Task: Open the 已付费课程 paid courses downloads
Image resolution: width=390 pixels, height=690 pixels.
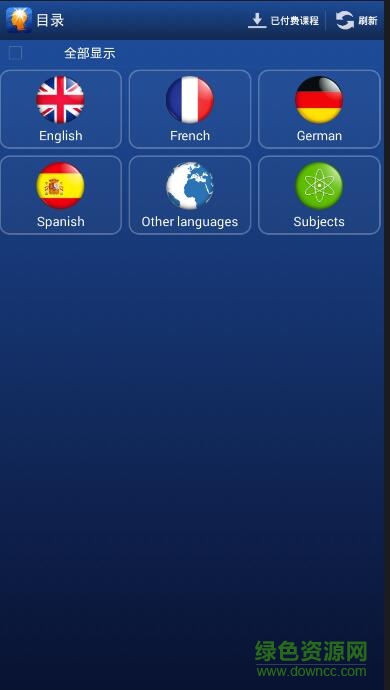Action: point(283,20)
